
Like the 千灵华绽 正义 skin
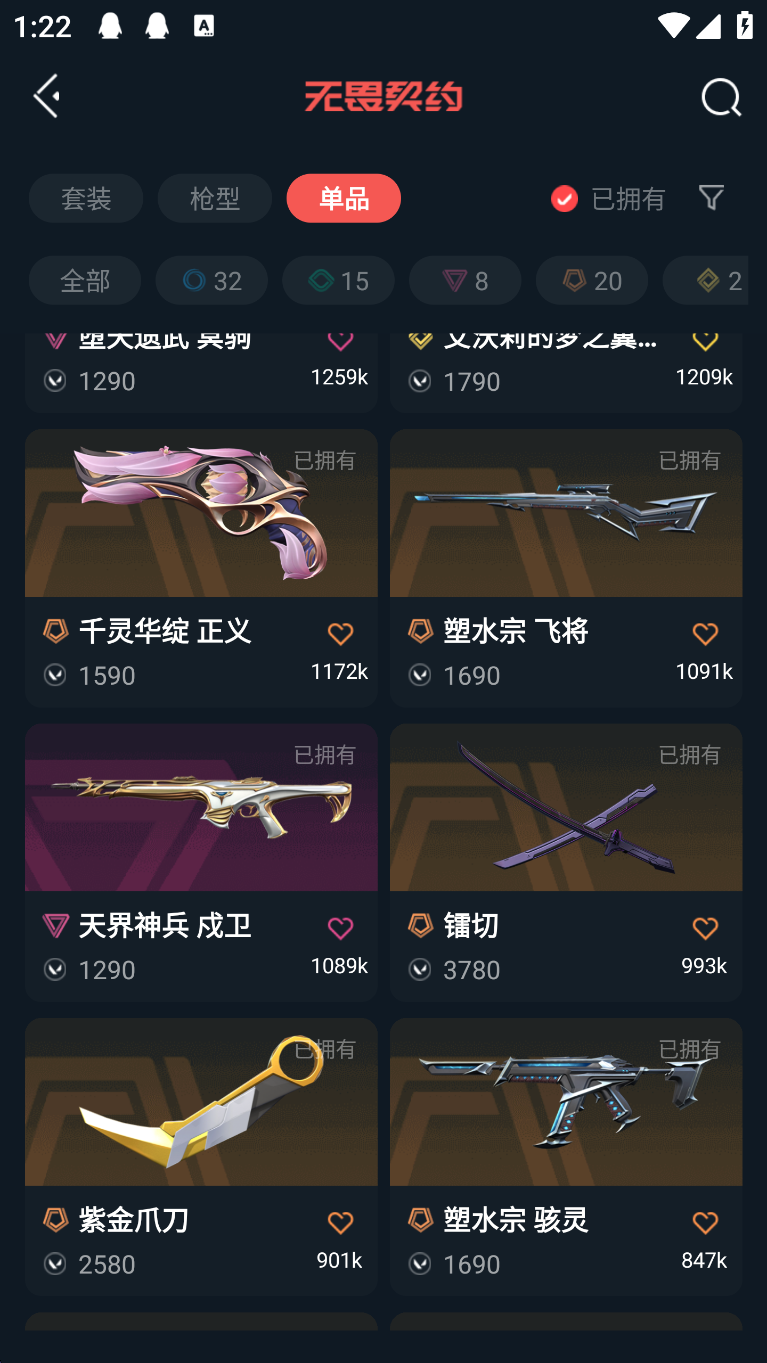point(340,633)
